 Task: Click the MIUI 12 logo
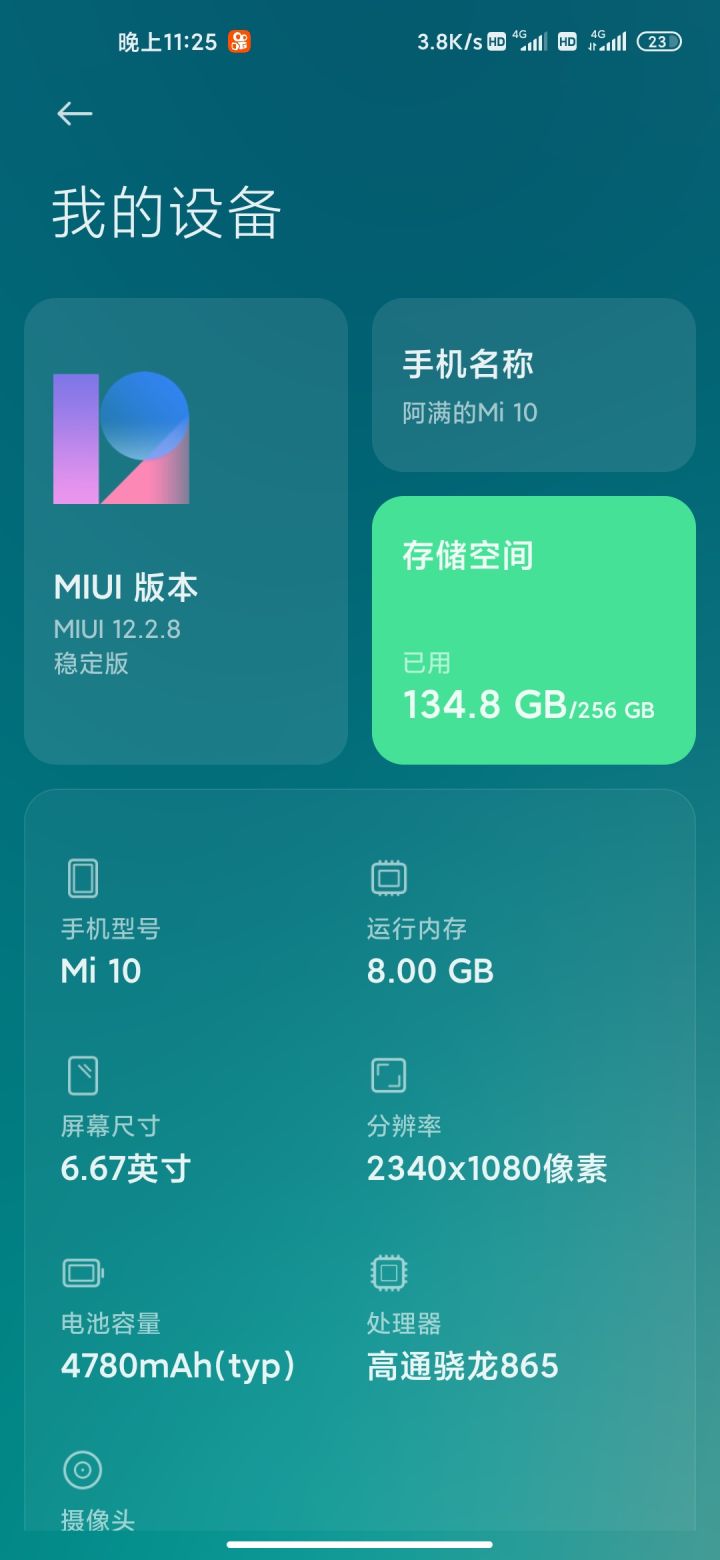click(120, 436)
